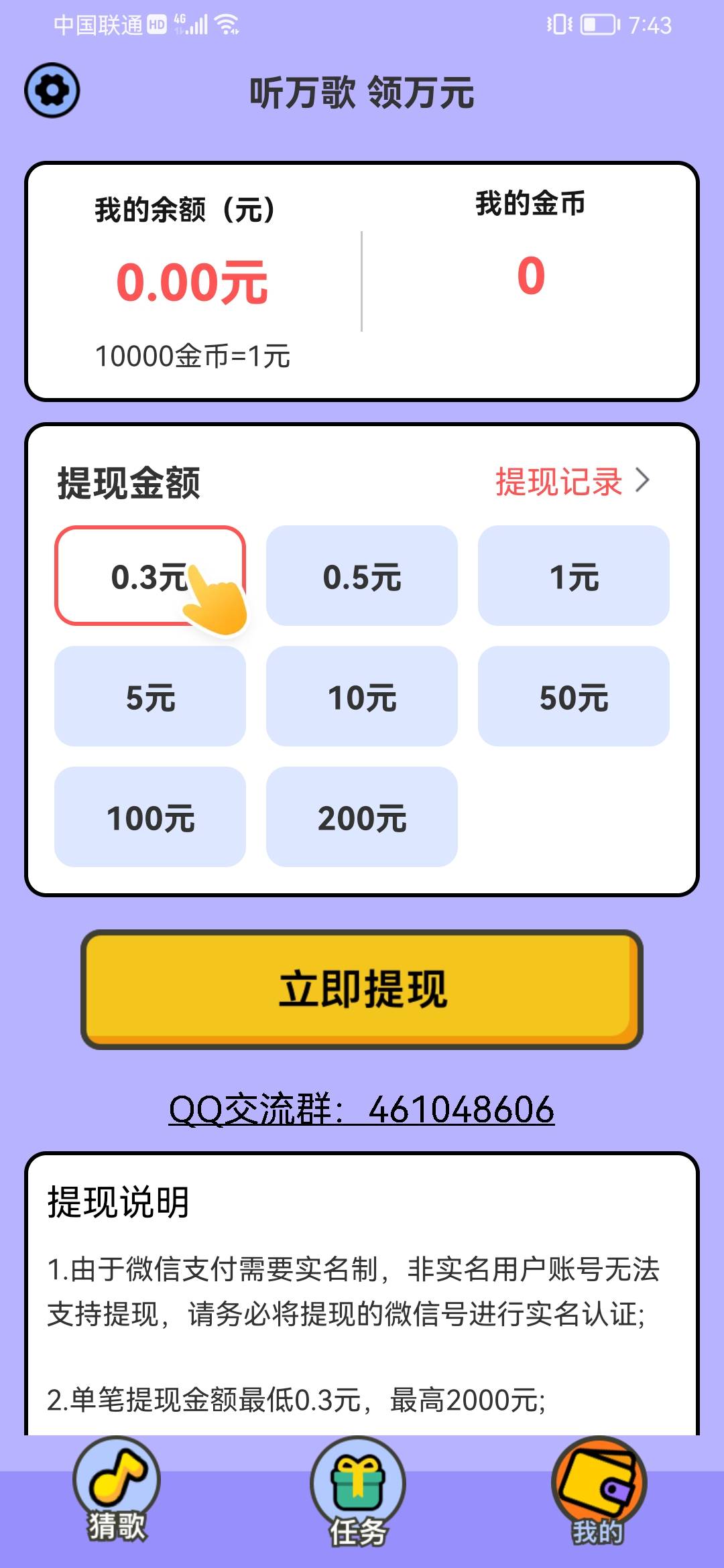Select the 1元 withdrawal amount
The width and height of the screenshot is (724, 1568).
(575, 578)
